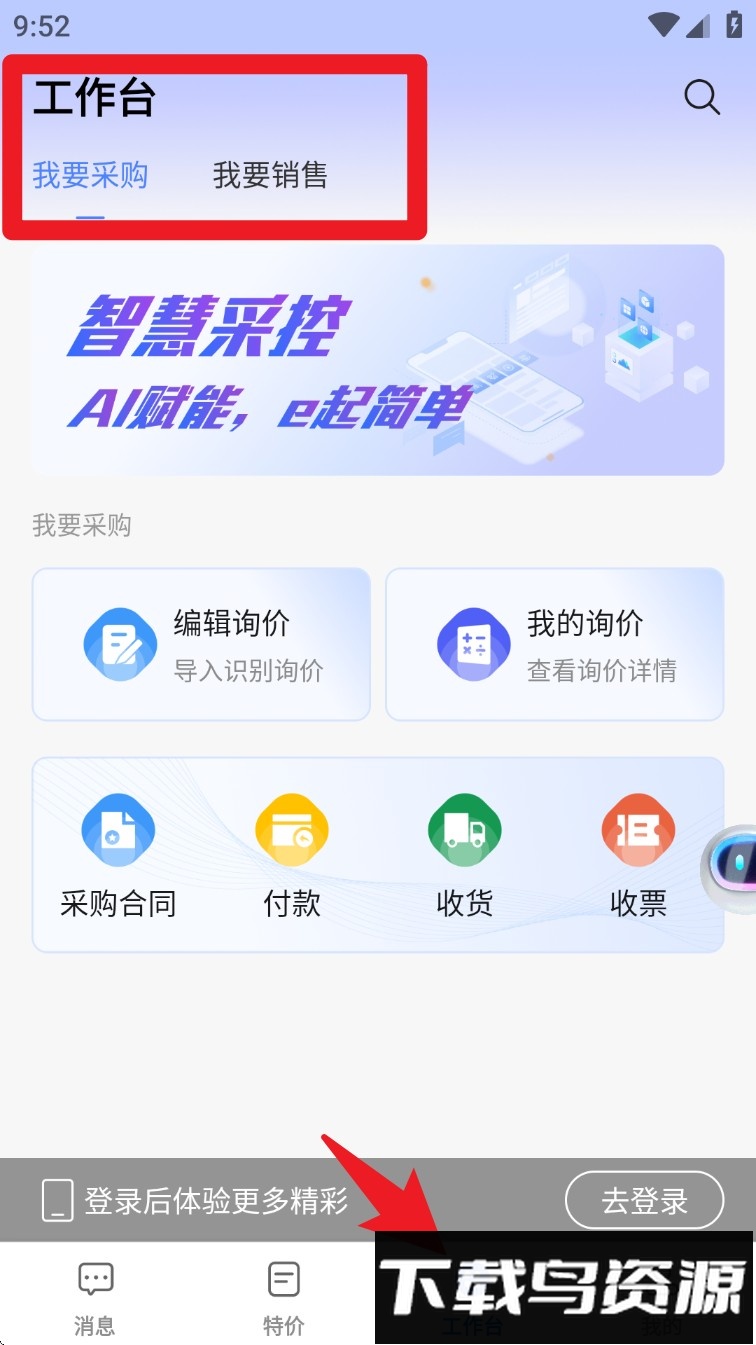756x1345 pixels.
Task: Open 编辑询价 card
Action: (x=201, y=644)
